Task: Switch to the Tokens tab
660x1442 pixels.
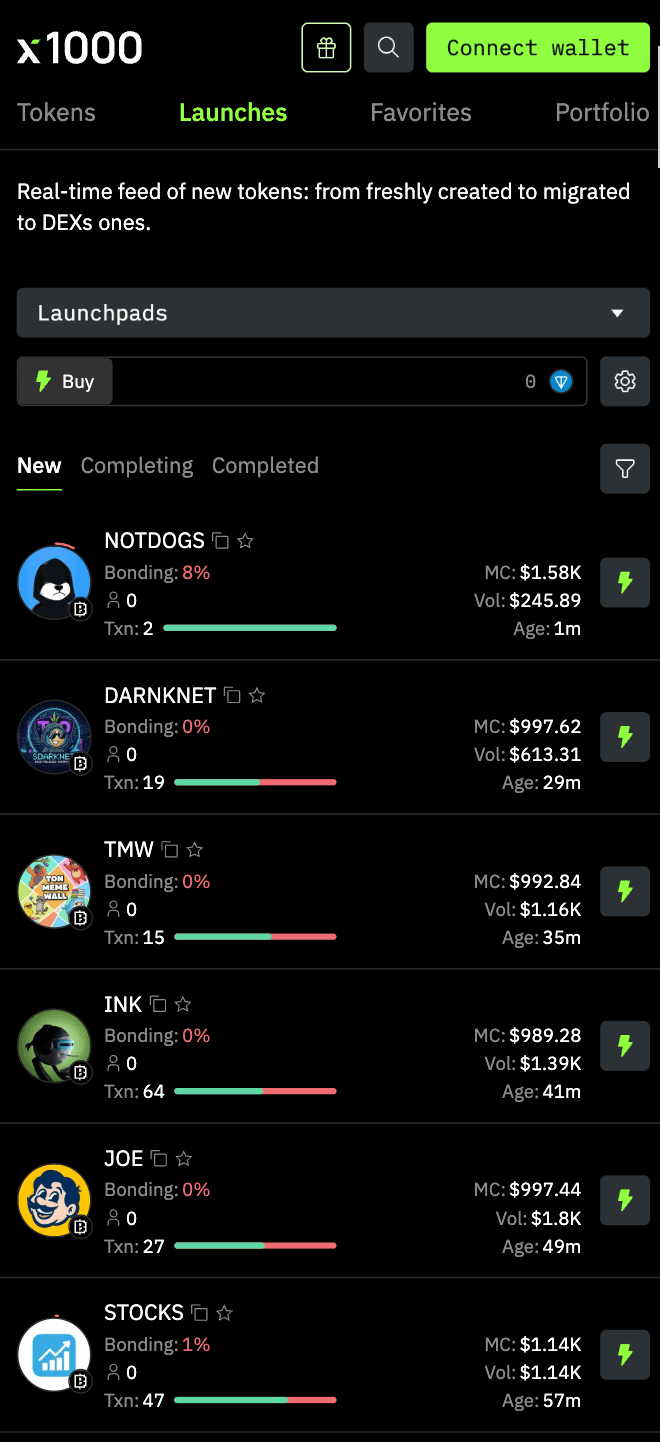Action: point(56,113)
